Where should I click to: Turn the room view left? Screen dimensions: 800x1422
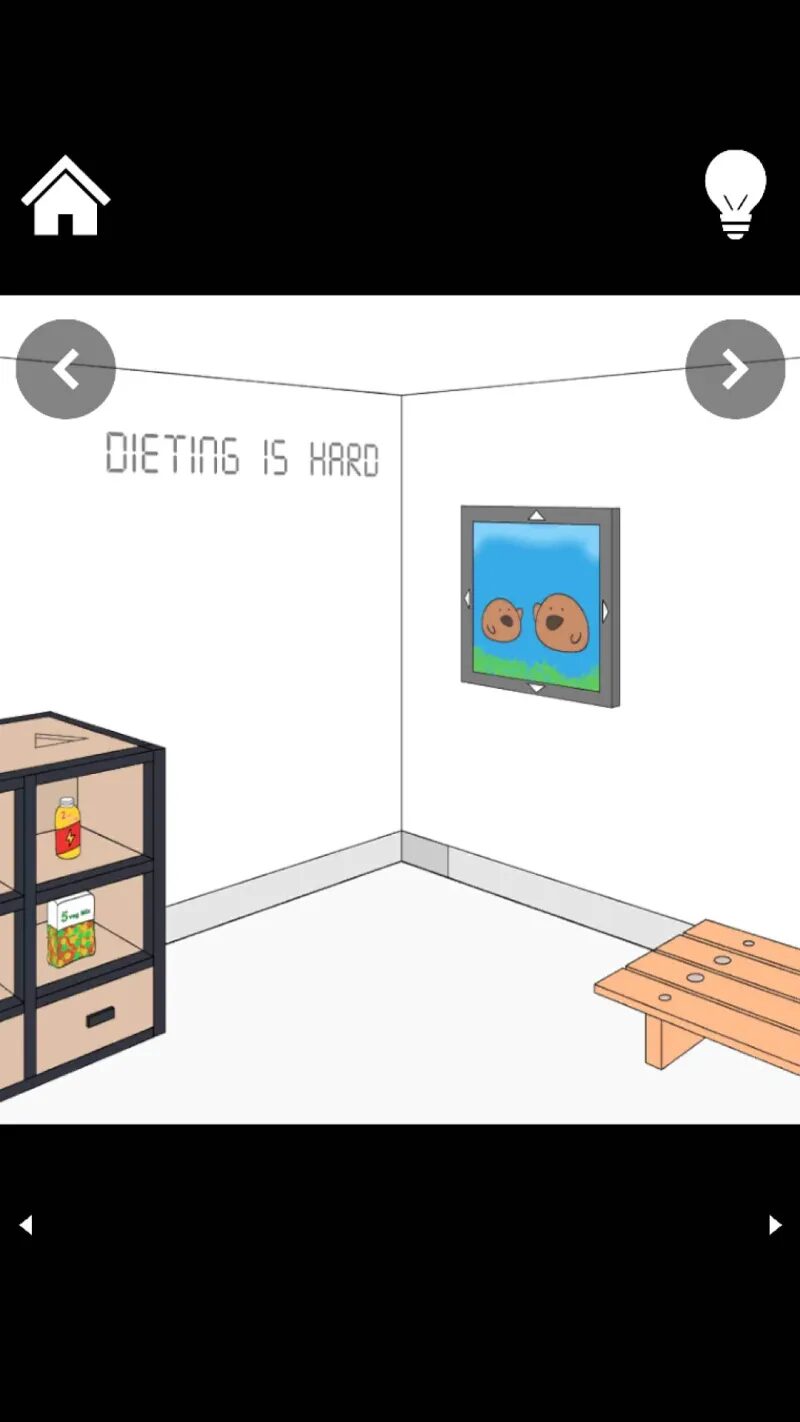(x=66, y=369)
